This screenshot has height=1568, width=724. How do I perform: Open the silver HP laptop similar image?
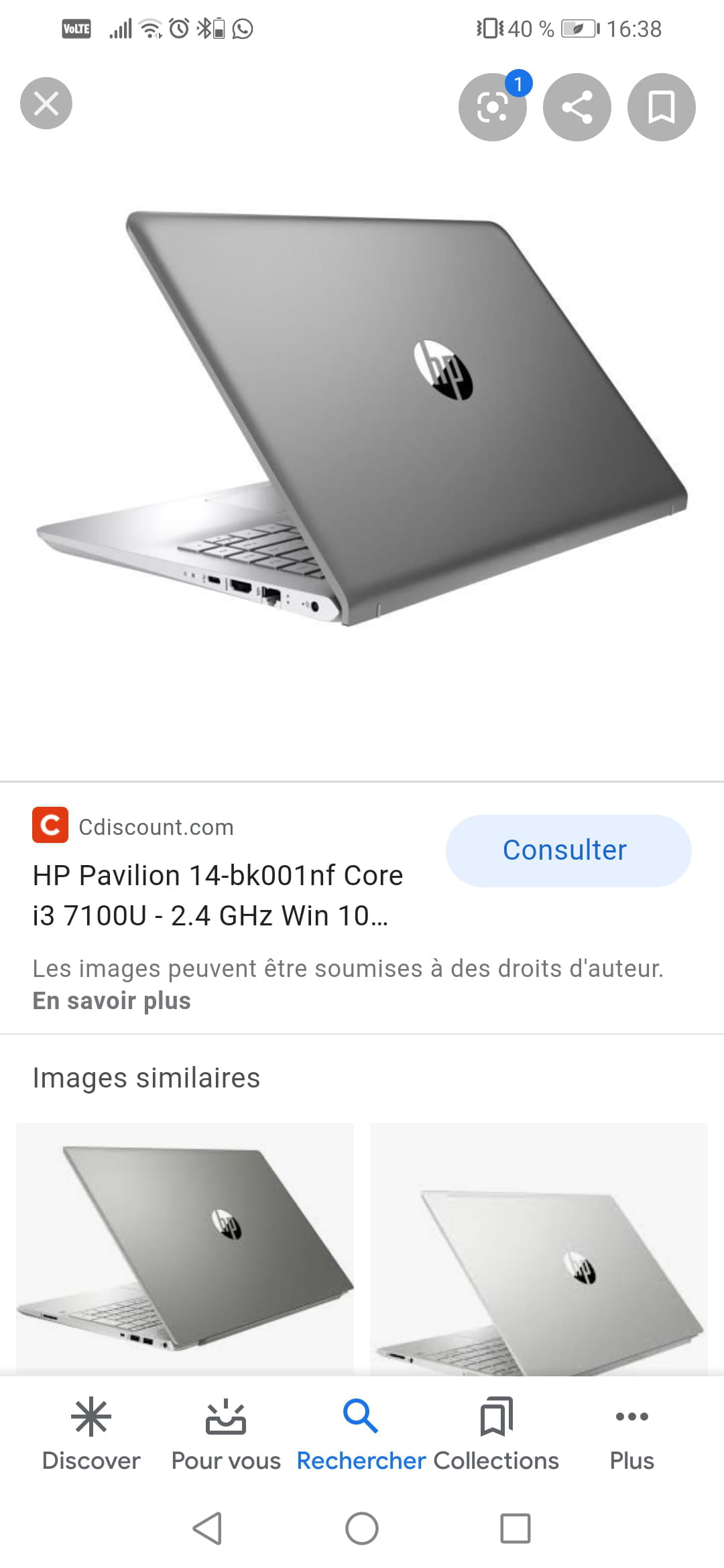pyautogui.click(x=539, y=1249)
